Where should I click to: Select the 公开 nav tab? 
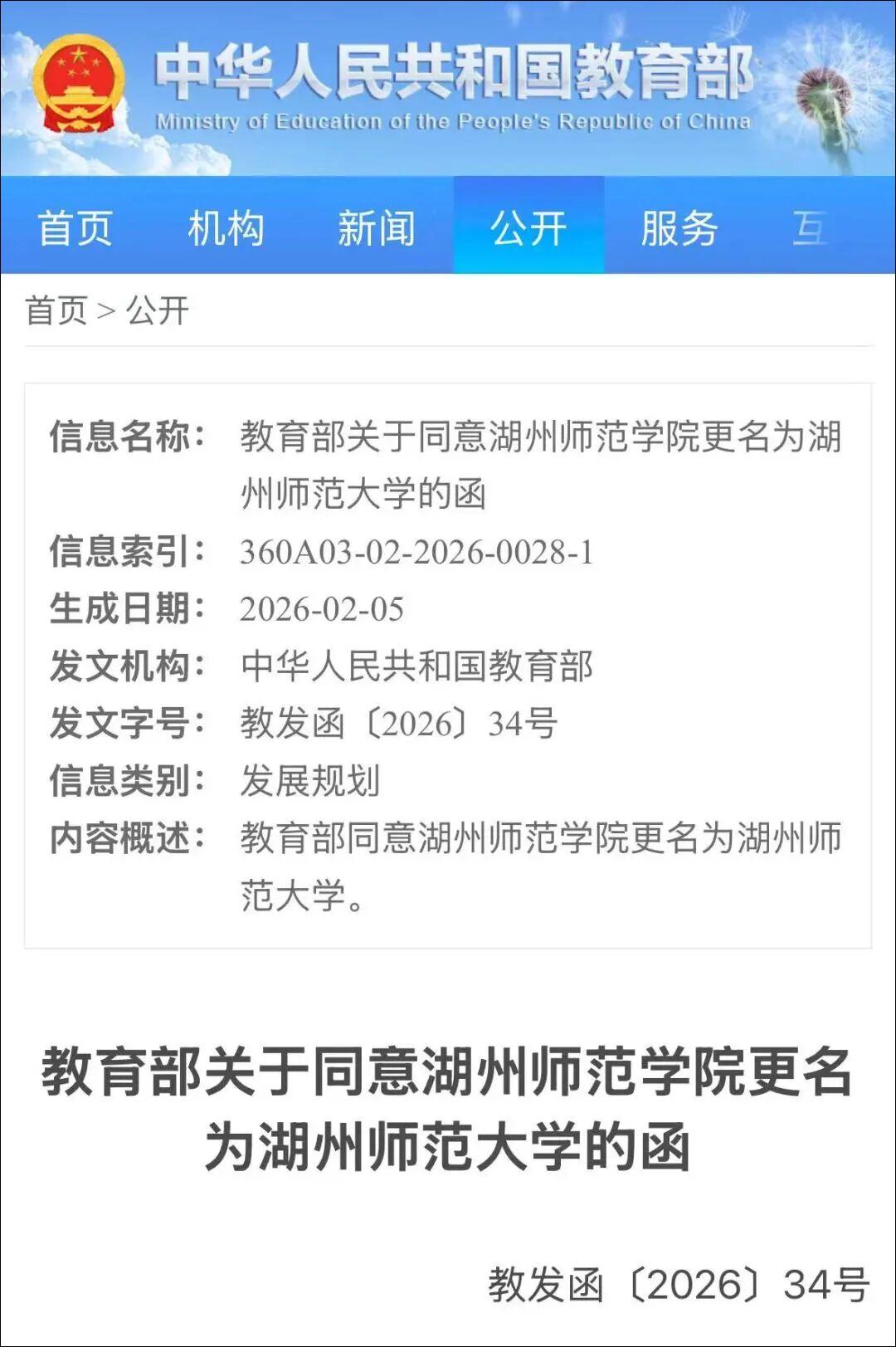(x=528, y=227)
